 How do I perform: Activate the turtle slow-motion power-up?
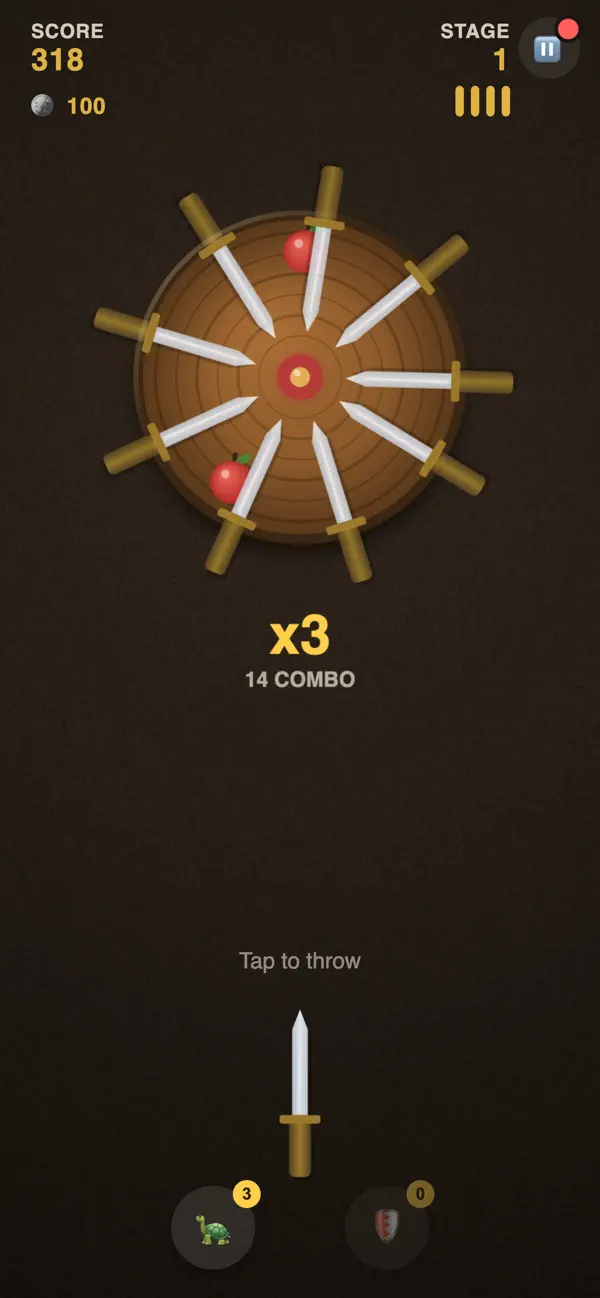(213, 1228)
